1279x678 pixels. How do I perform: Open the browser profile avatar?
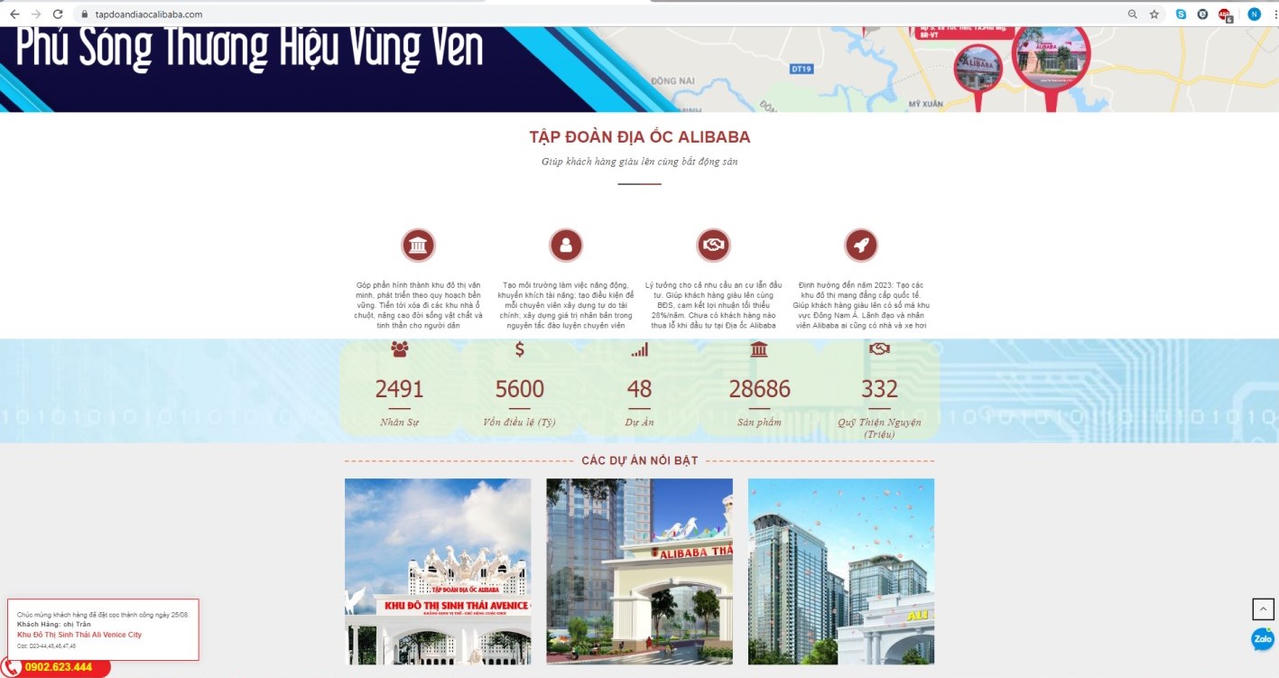1253,14
